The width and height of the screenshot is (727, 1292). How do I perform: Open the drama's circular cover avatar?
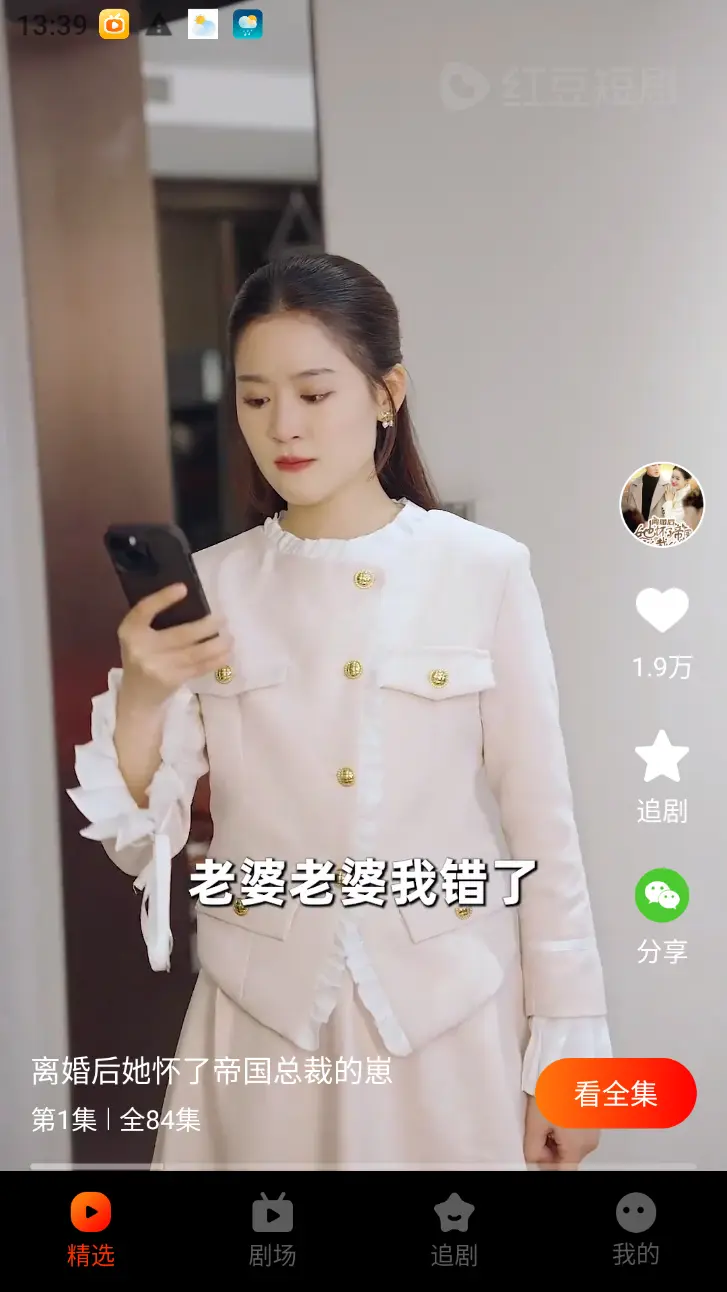coord(661,504)
